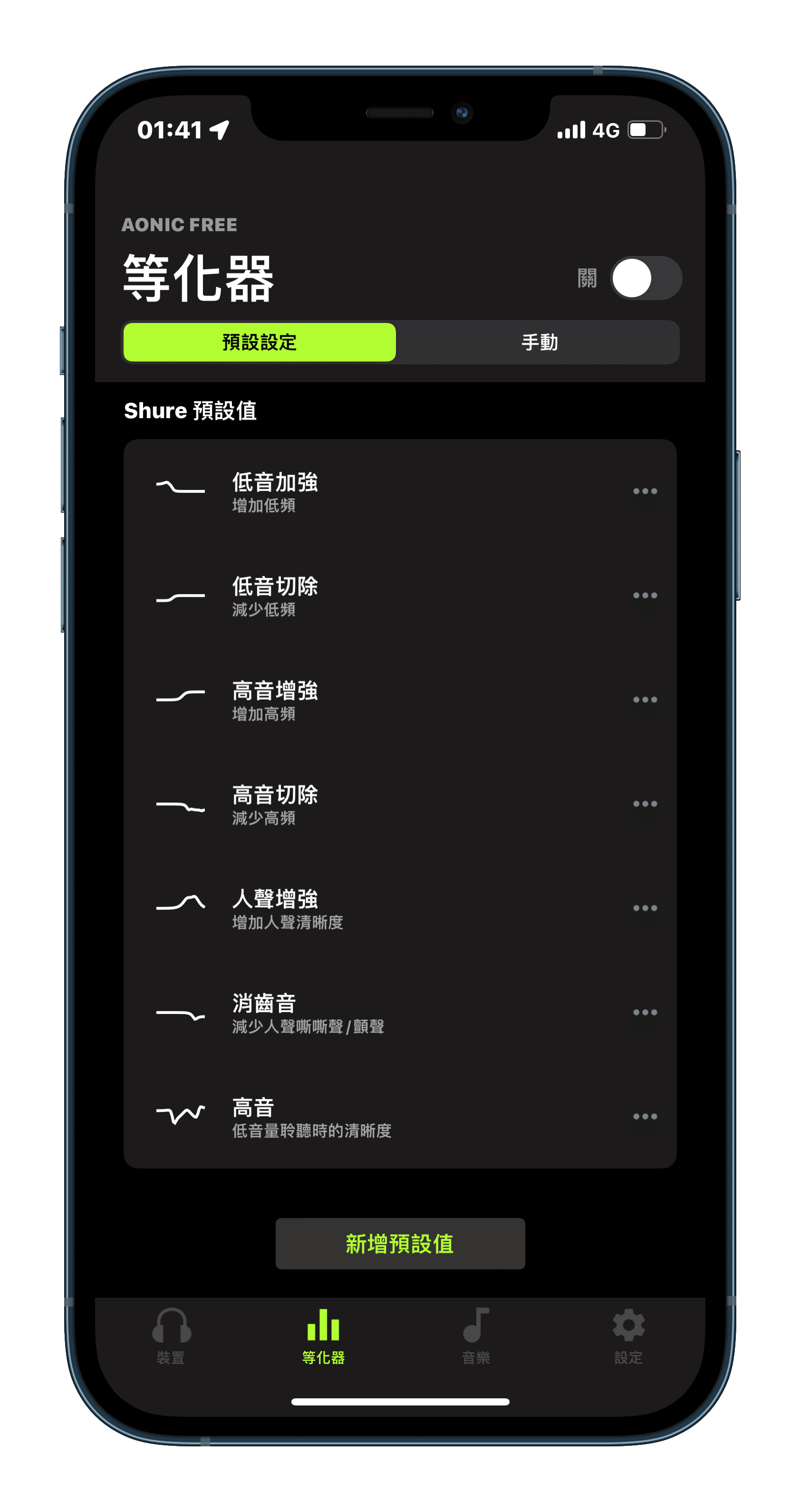
Task: Open more options for 人聲增強
Action: 645,908
